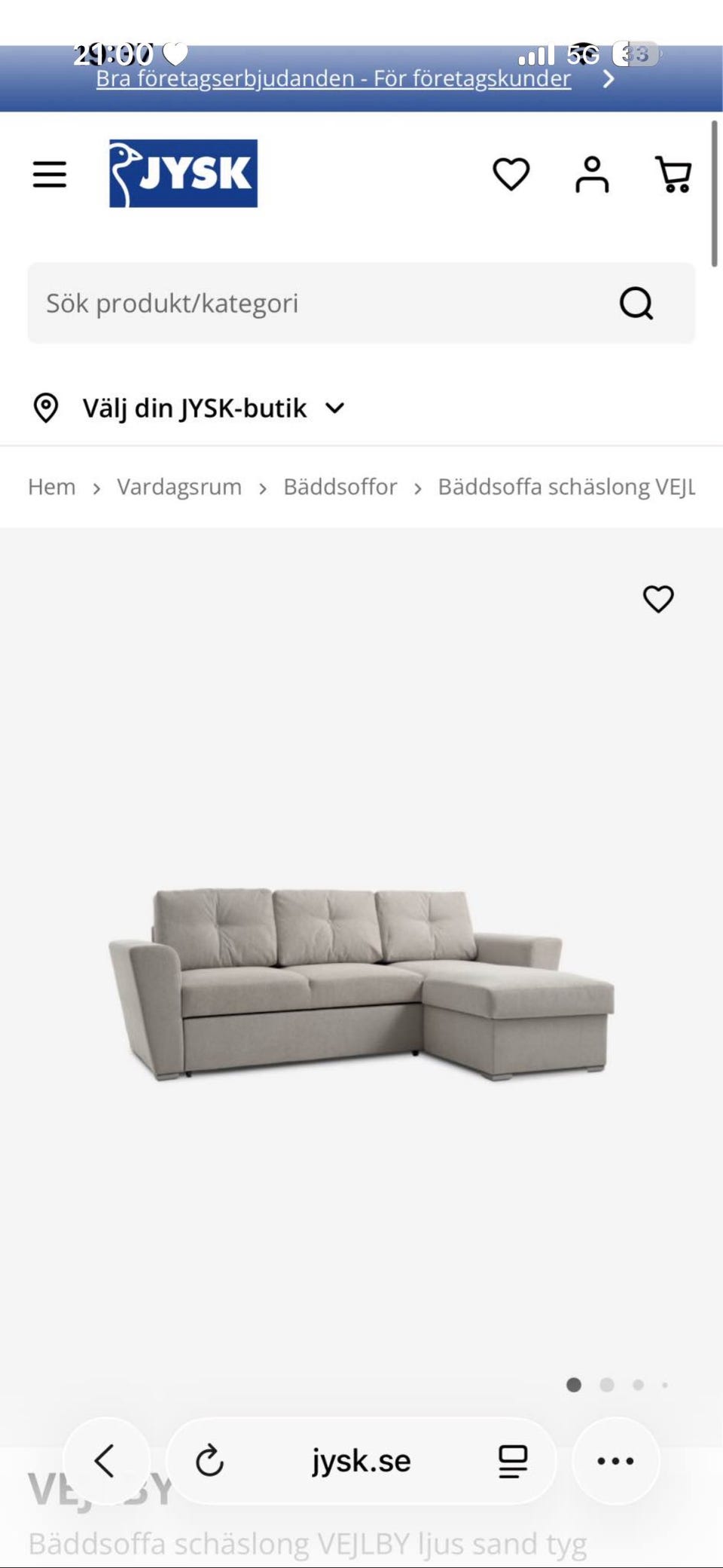Toggle the heart favorite on the sofa image
Image resolution: width=723 pixels, height=1568 pixels.
659,599
